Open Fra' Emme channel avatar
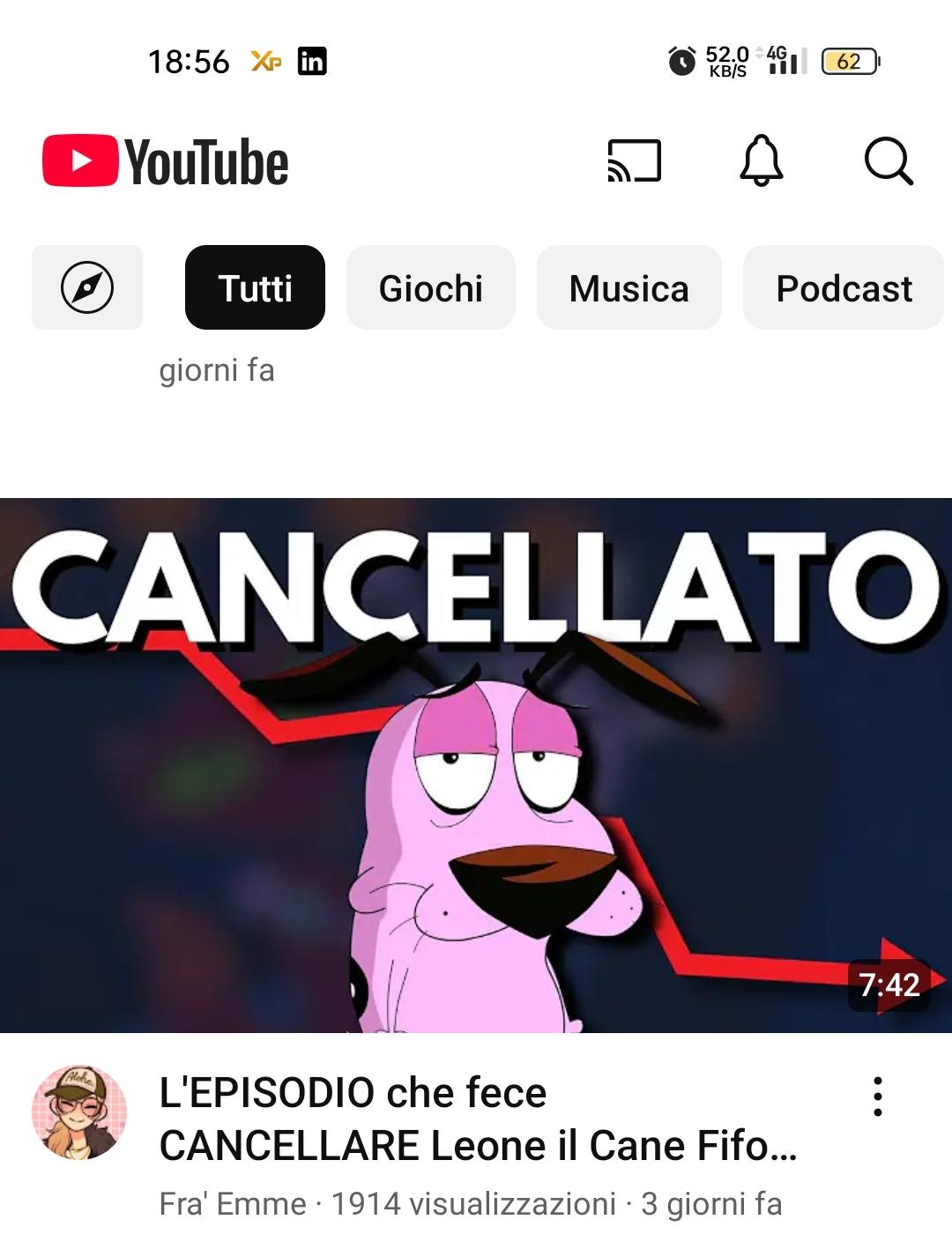The width and height of the screenshot is (952, 1242). coord(79,1112)
